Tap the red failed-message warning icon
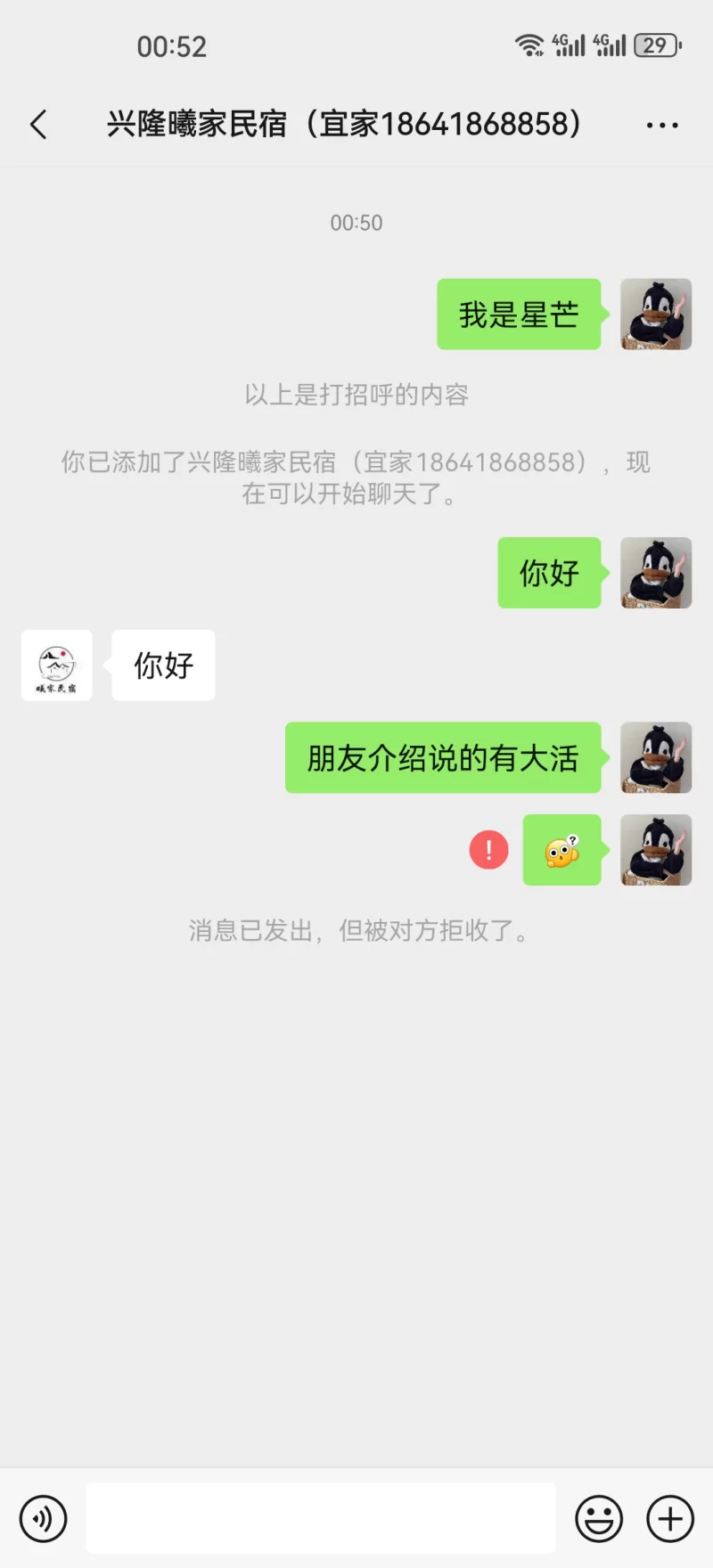The height and width of the screenshot is (1568, 713). point(488,850)
